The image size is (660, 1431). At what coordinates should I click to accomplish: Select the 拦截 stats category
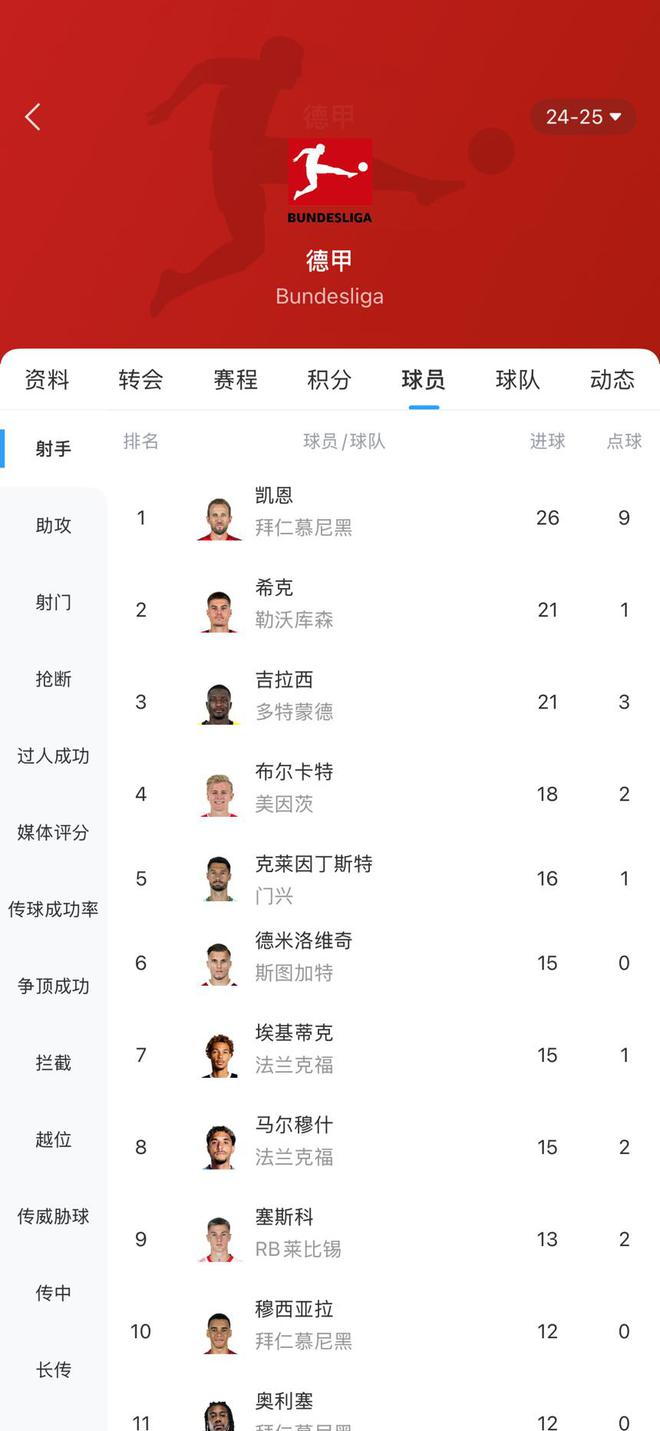tap(54, 1063)
